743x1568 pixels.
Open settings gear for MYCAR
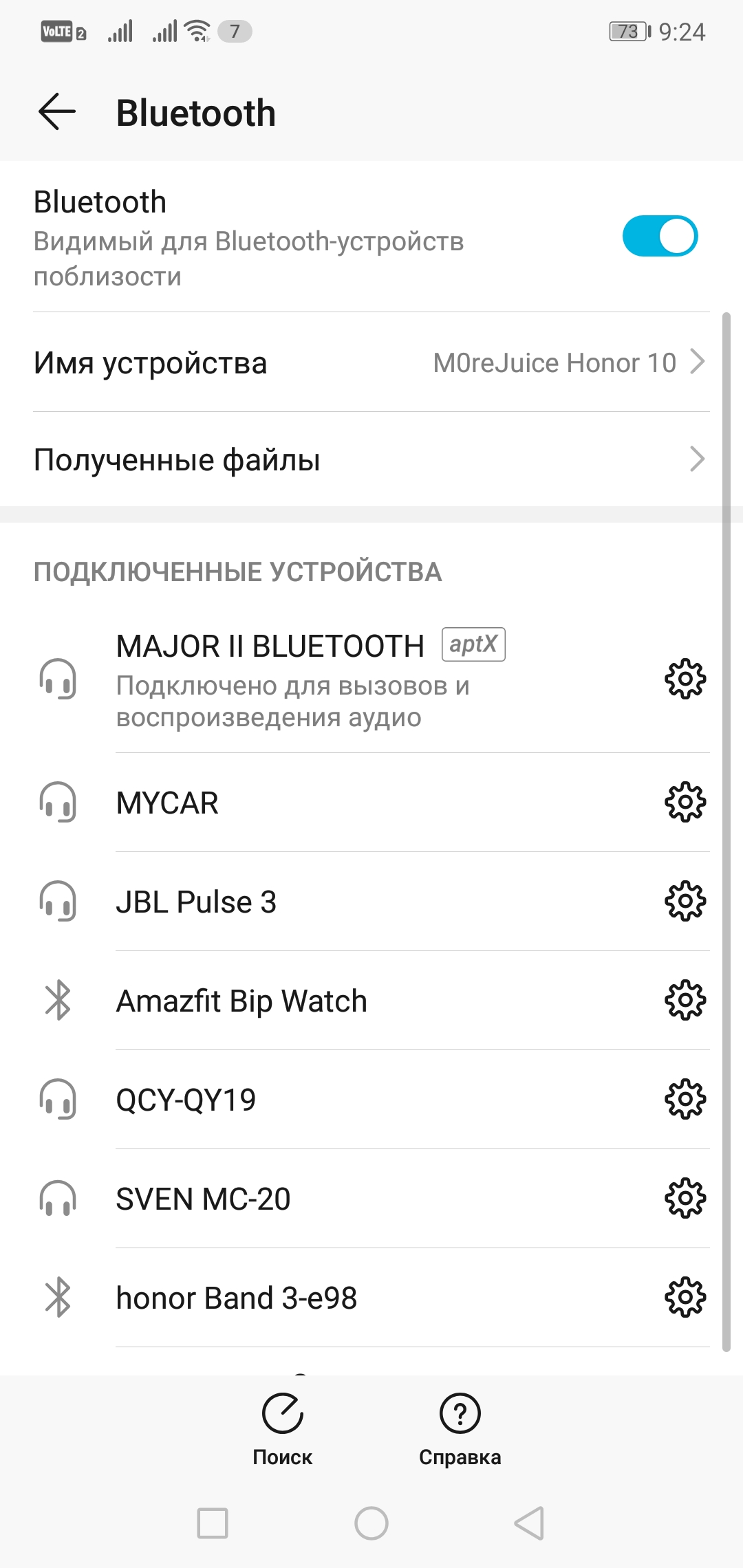685,802
